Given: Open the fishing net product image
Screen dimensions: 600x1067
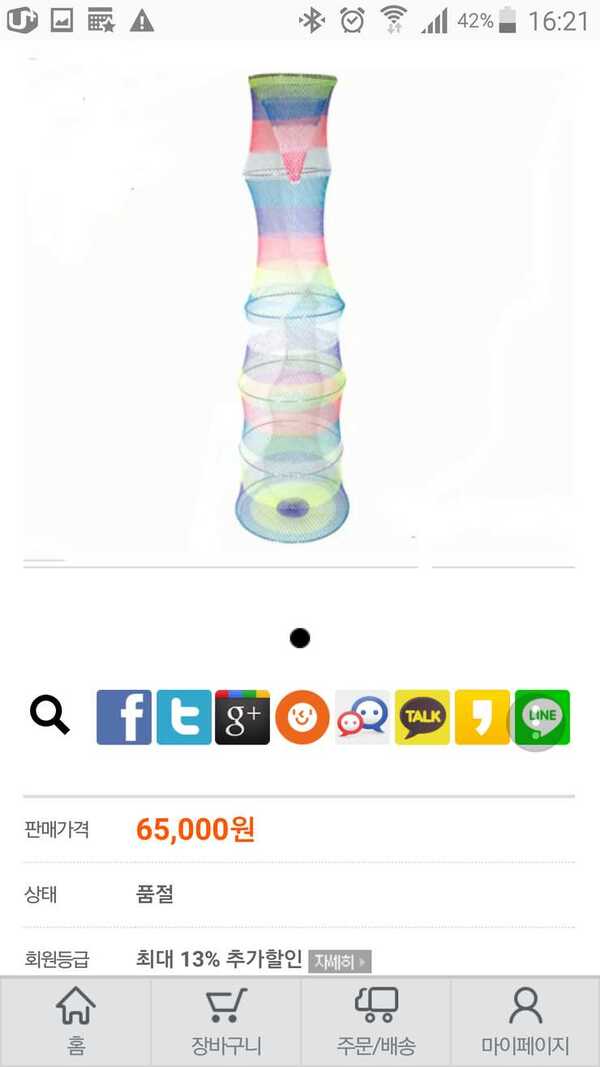Looking at the screenshot, I should (293, 308).
